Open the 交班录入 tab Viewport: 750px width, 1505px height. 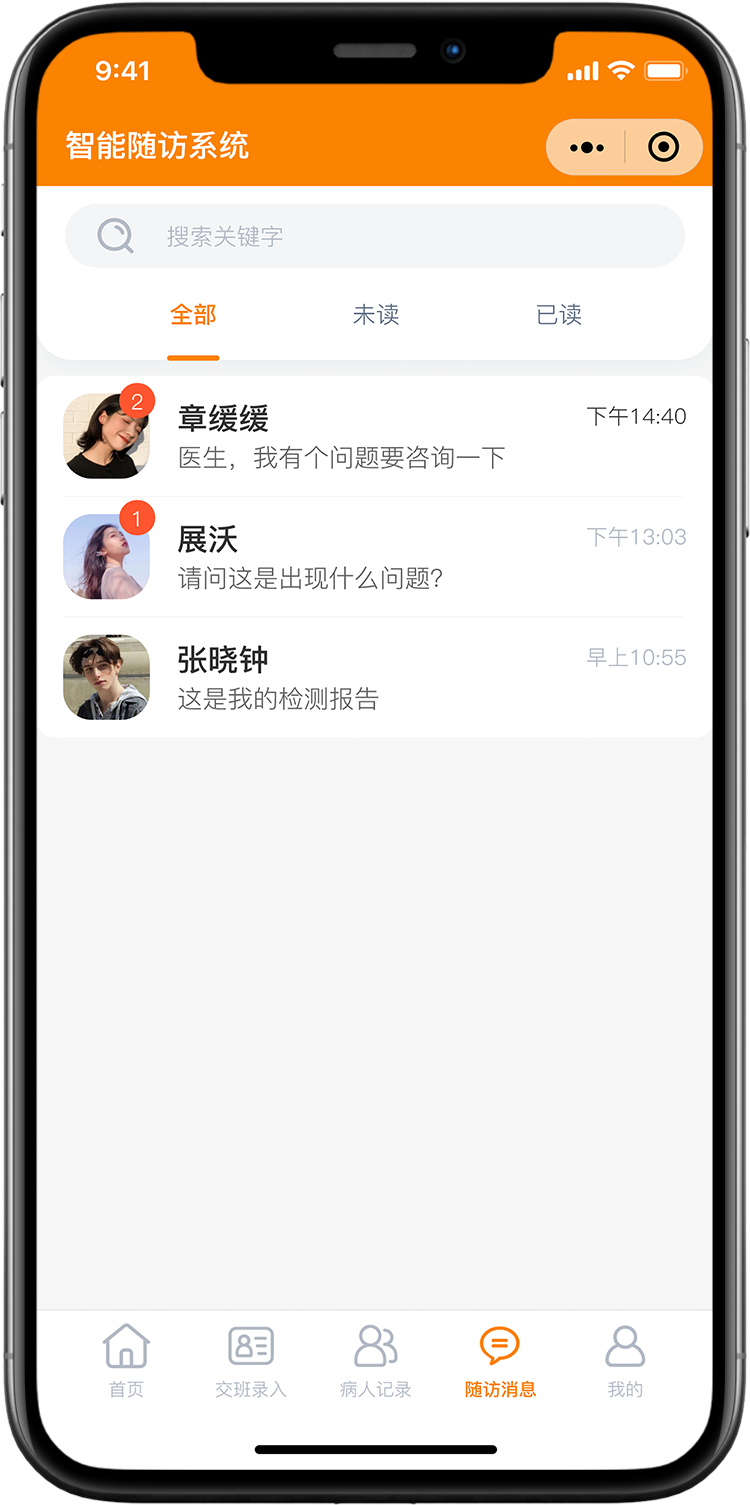pos(251,1360)
